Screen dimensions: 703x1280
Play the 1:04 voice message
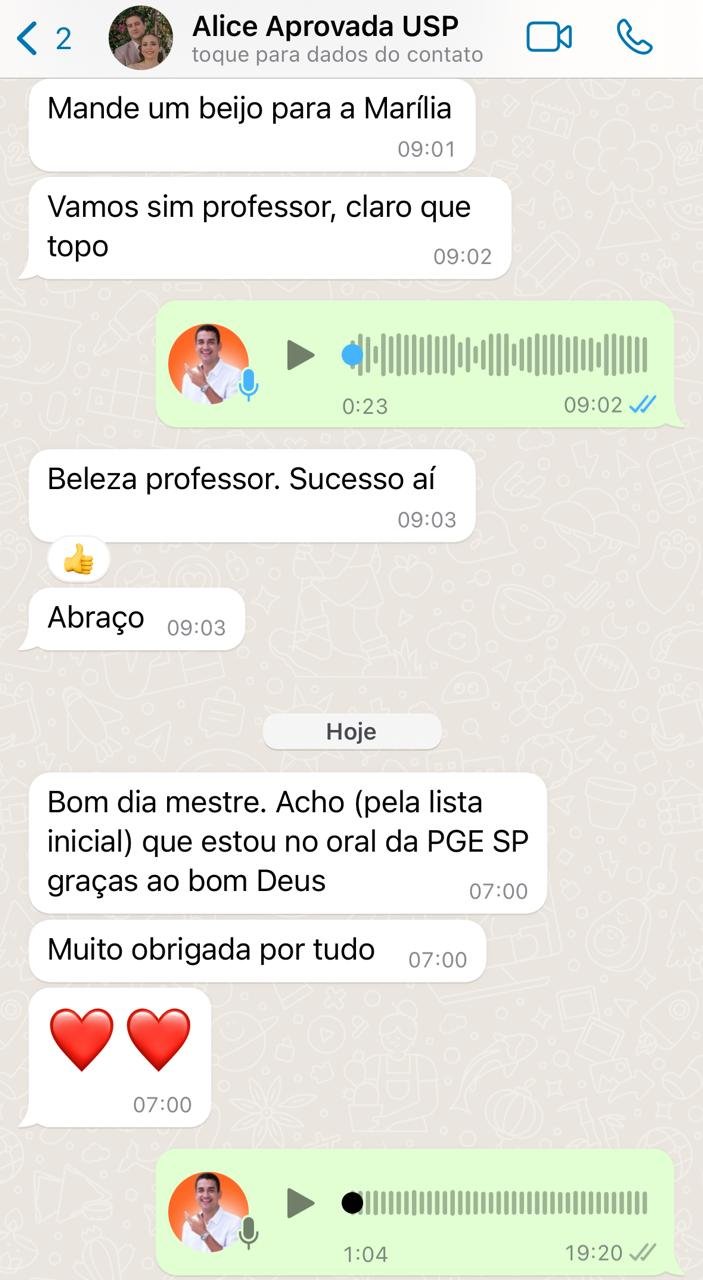tap(300, 1203)
